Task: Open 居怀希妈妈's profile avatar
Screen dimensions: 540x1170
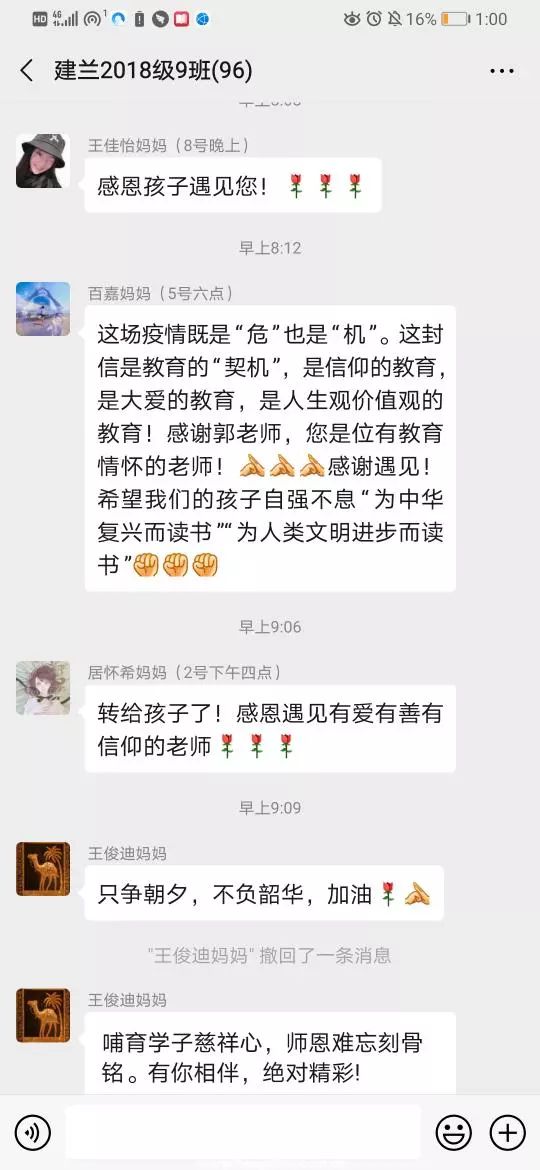Action: pos(43,687)
